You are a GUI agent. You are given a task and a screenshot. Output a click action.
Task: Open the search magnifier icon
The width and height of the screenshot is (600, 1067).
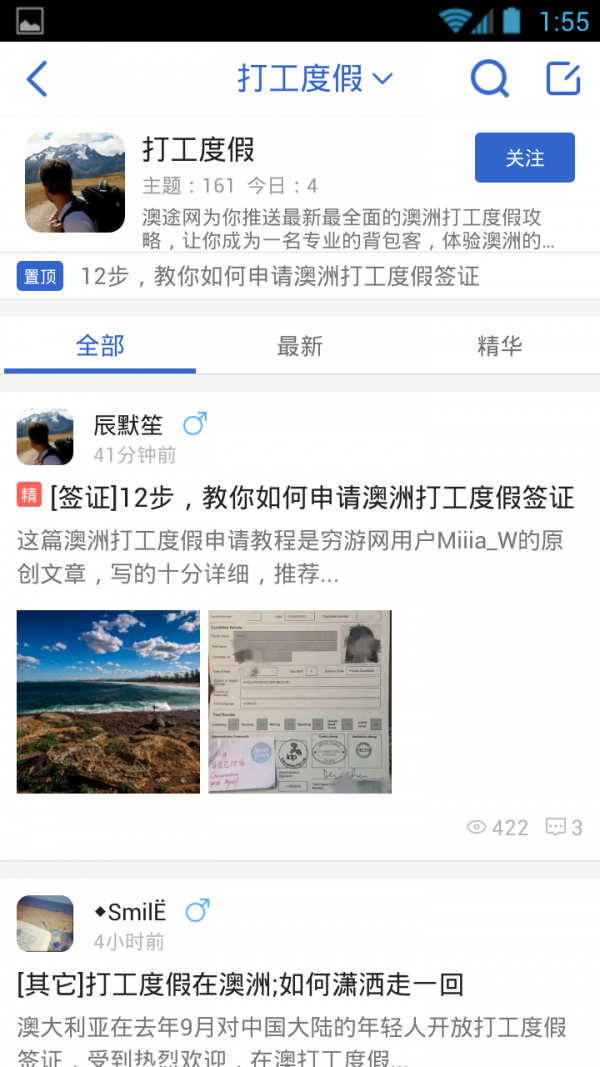click(x=489, y=78)
